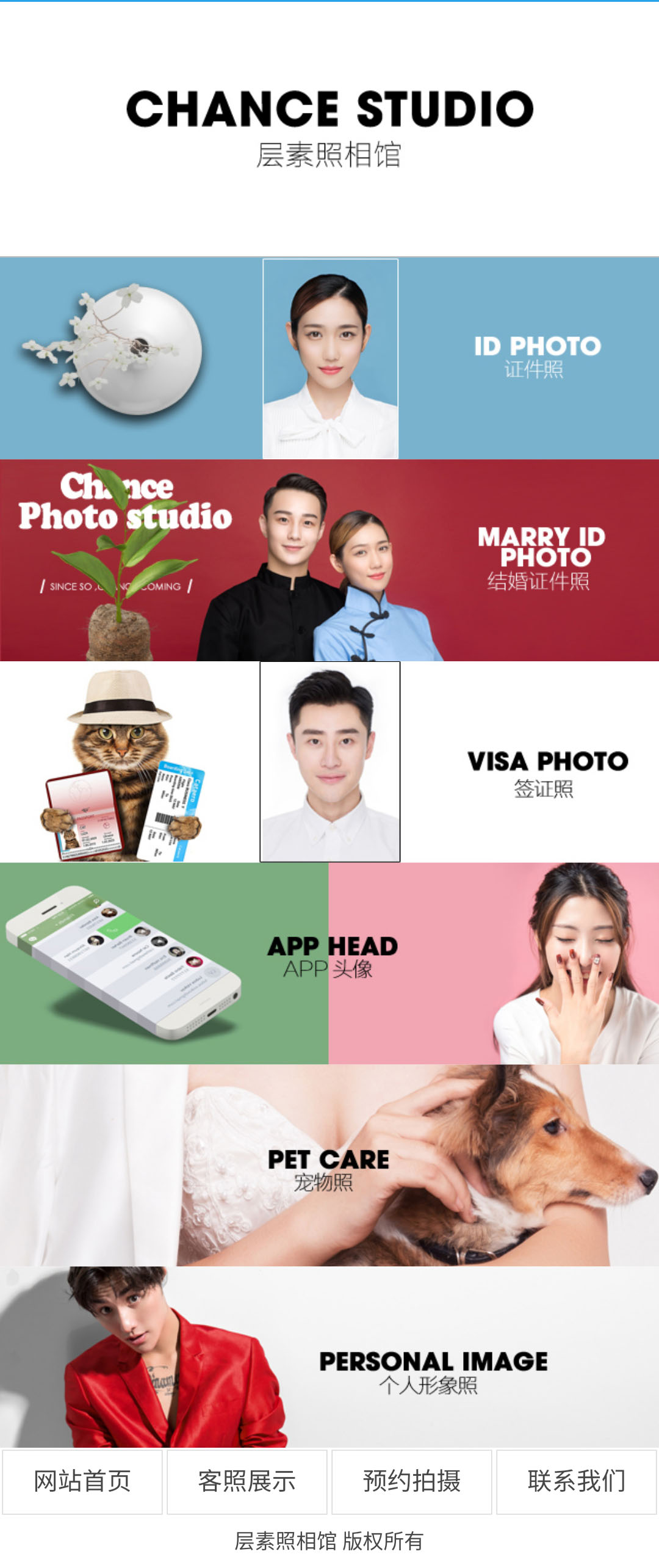Open the PERSONAL IMAGE 个人形象照 banner

[x=329, y=1357]
